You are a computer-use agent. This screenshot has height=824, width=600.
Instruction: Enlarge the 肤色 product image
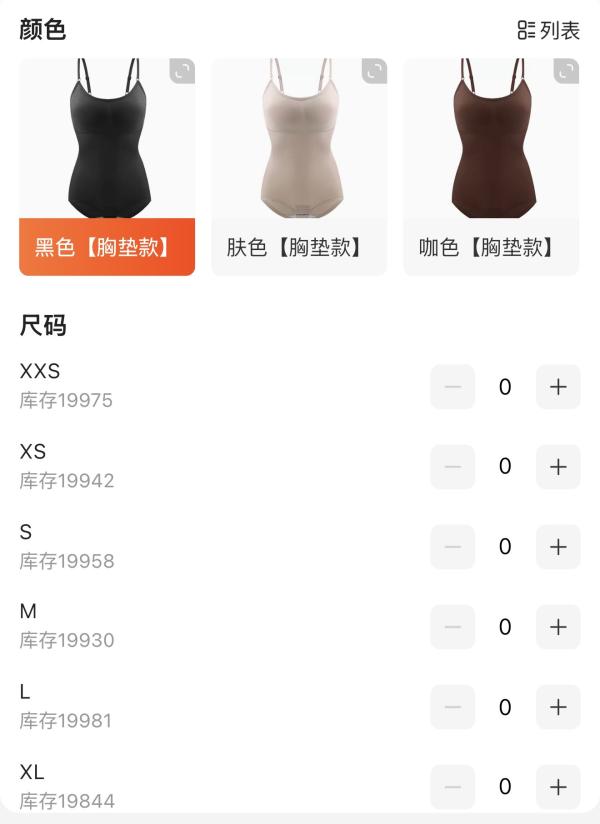[x=374, y=72]
